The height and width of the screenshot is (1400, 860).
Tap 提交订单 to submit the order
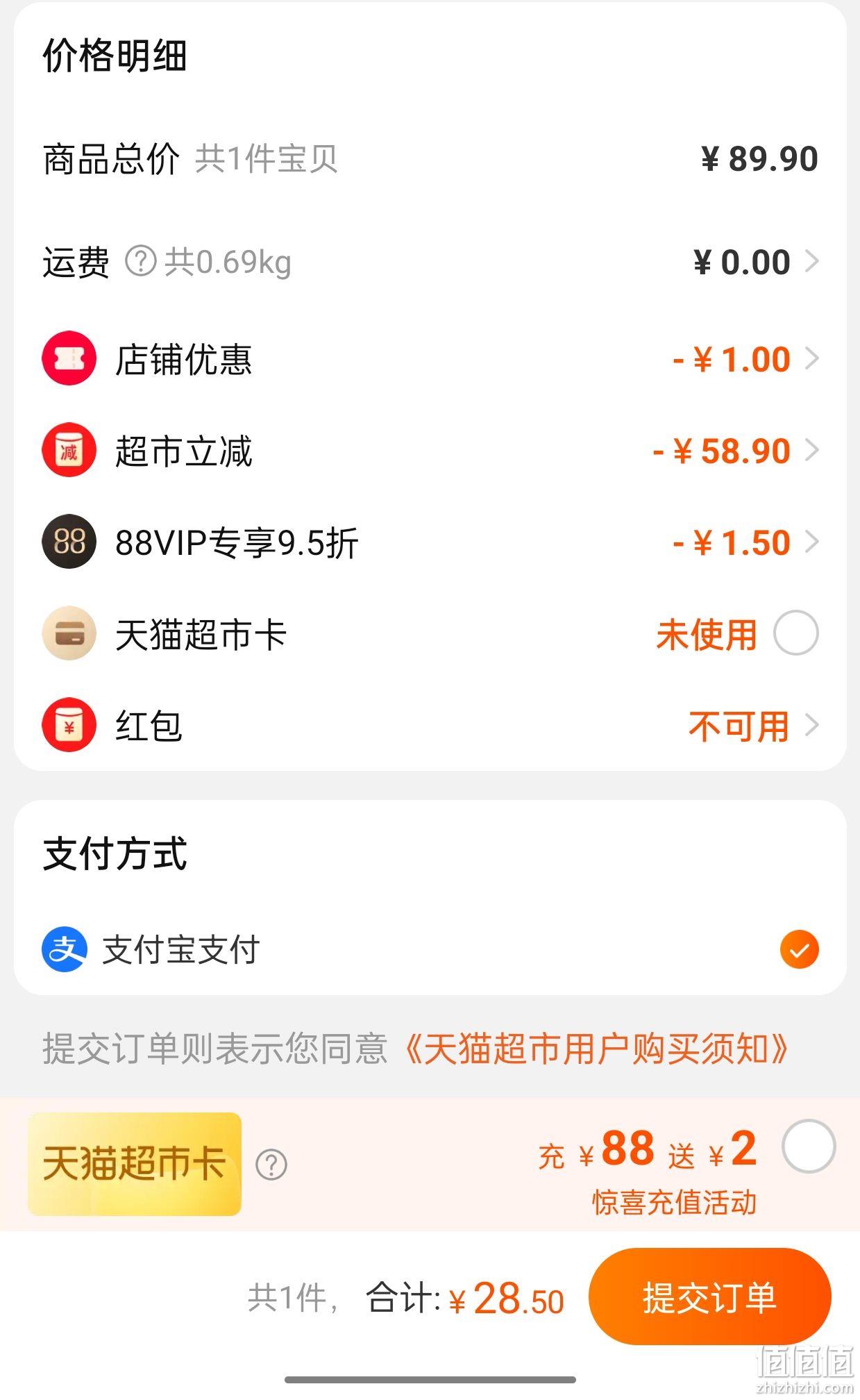[709, 1297]
